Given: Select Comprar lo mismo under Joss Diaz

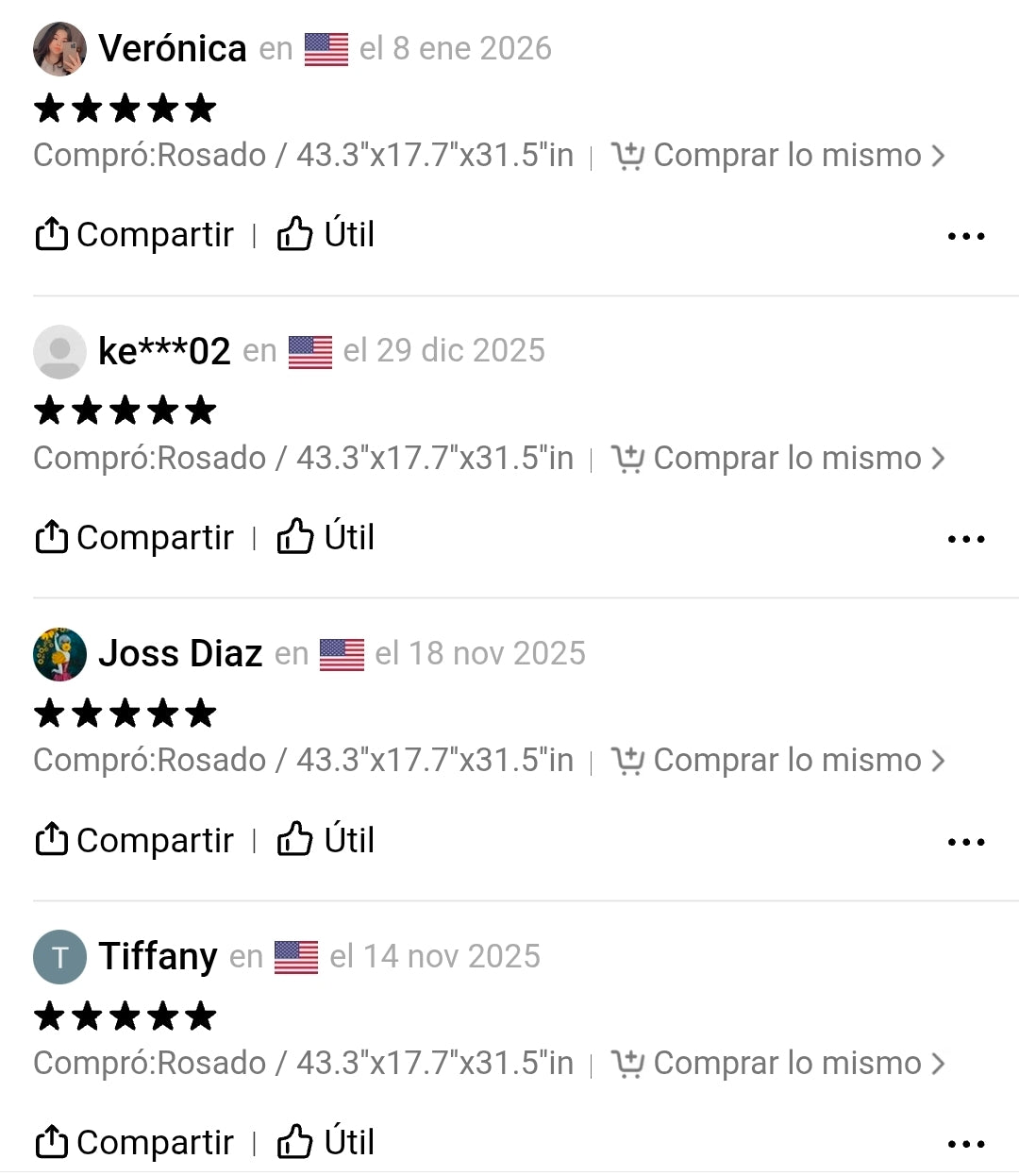Looking at the screenshot, I should coord(778,761).
